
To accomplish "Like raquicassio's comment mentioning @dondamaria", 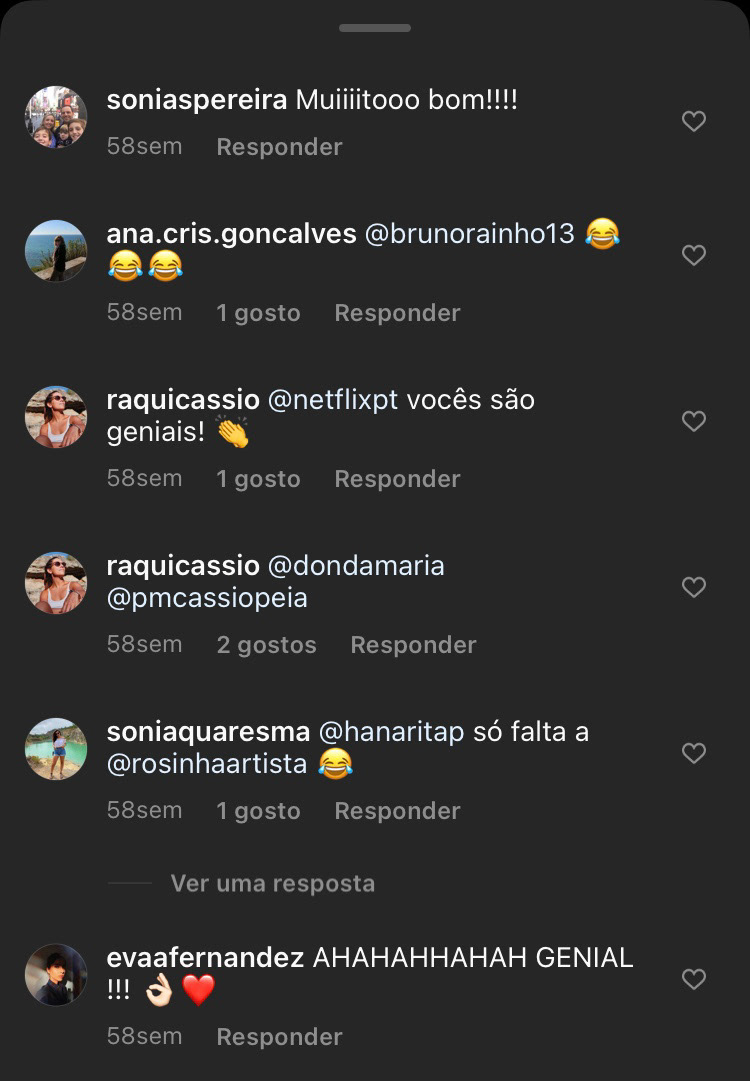I will [694, 587].
